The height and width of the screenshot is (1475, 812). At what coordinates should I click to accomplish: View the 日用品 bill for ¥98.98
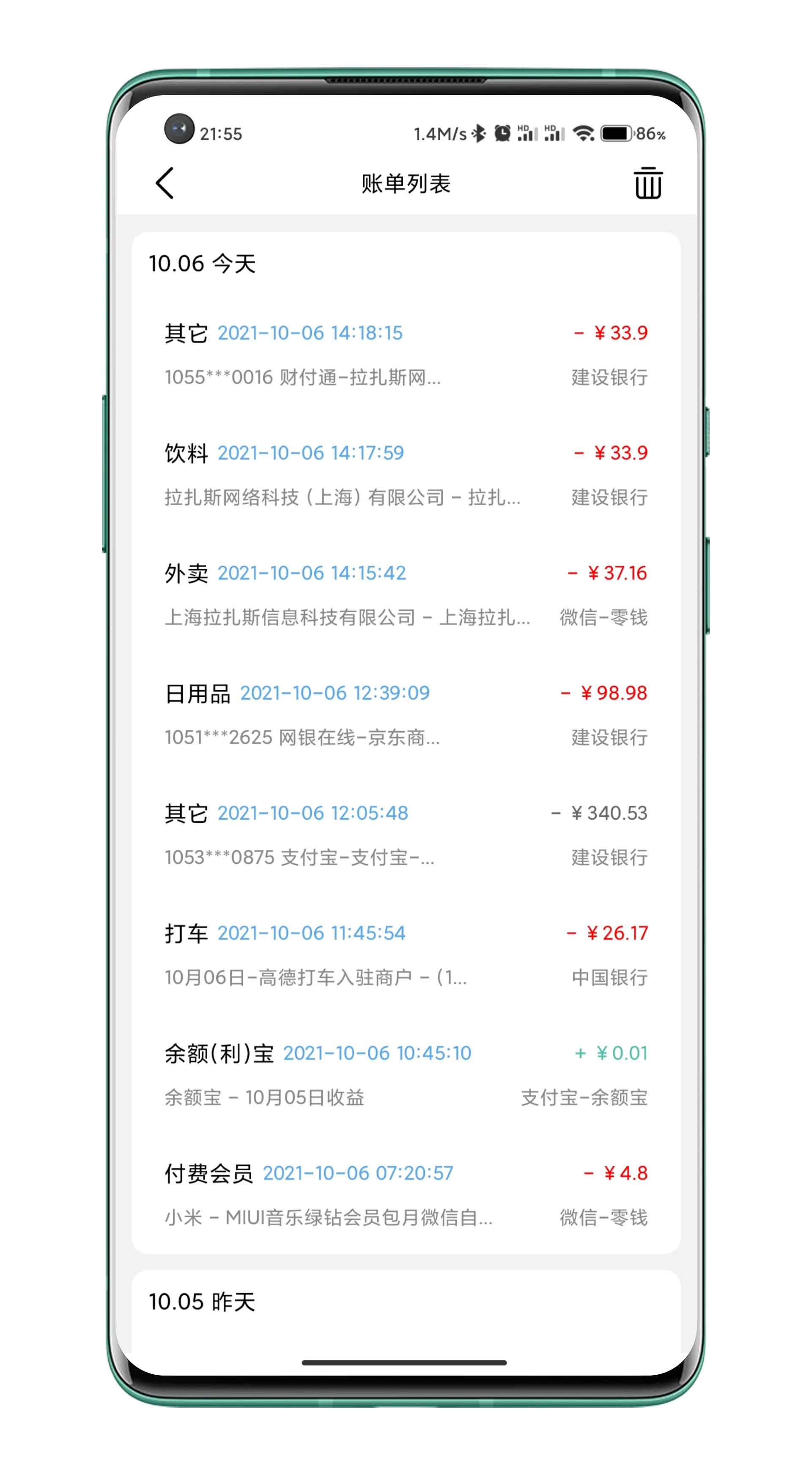point(406,715)
